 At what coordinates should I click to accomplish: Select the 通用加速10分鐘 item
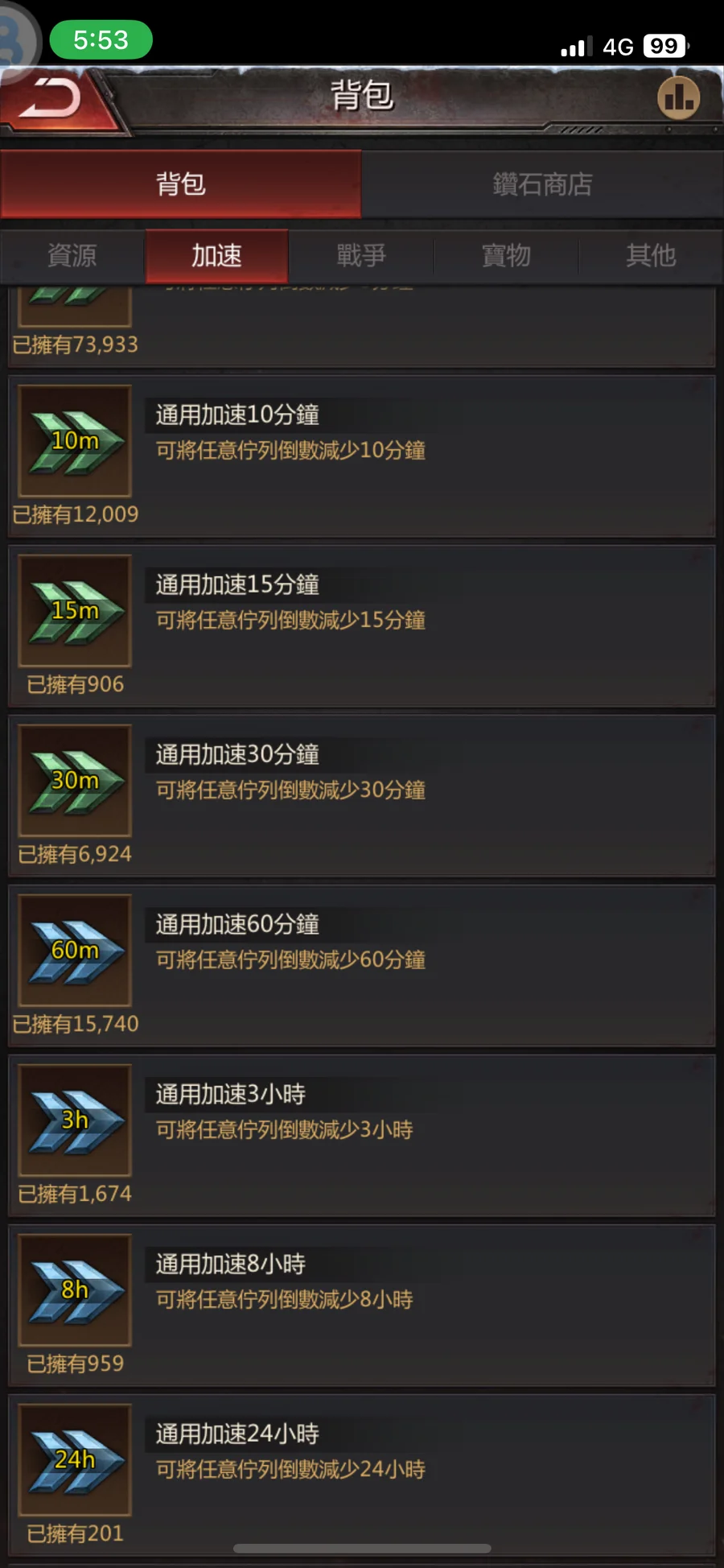pyautogui.click(x=362, y=456)
